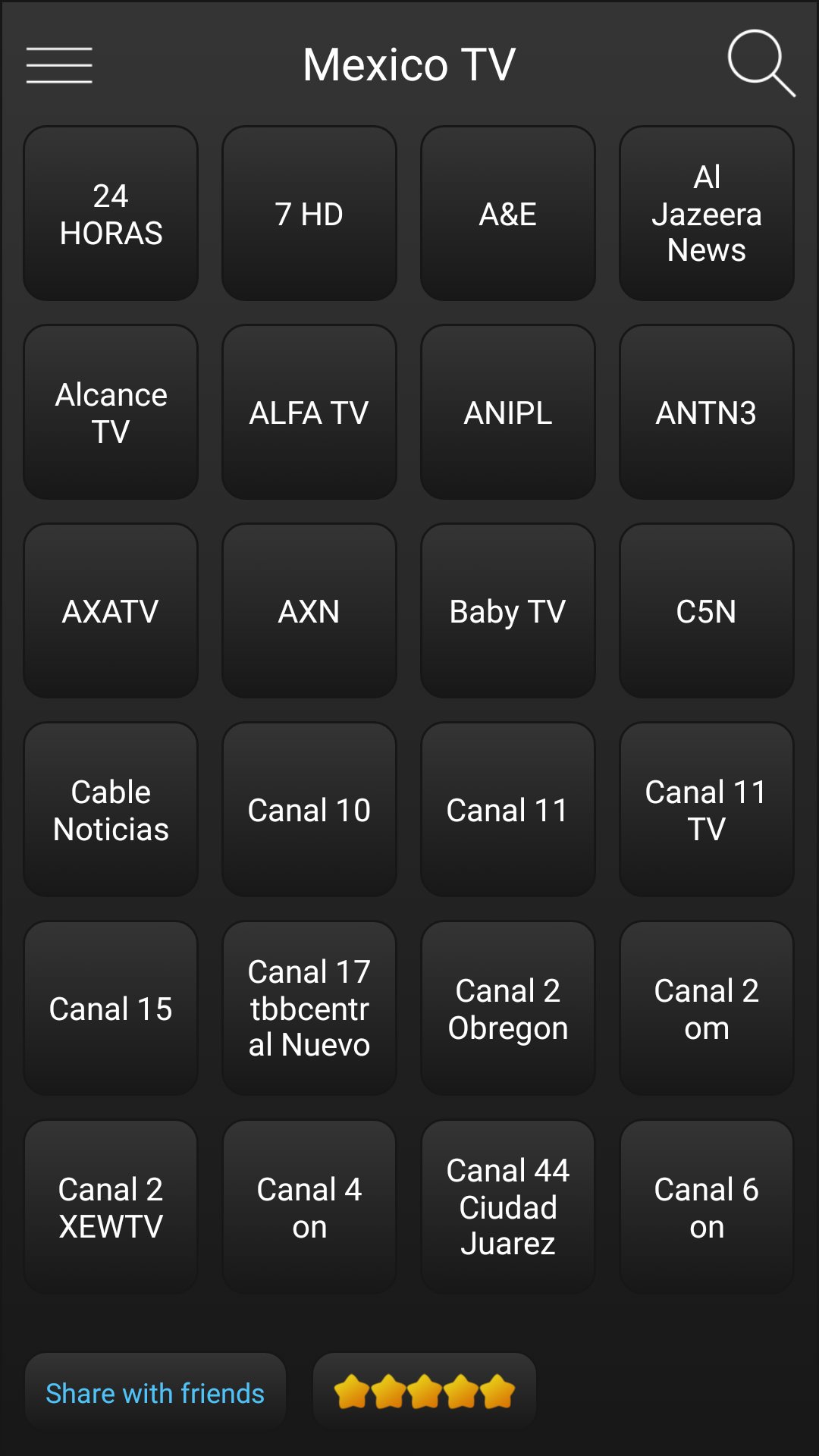
Task: Tap Share with friends link
Action: 155,1392
